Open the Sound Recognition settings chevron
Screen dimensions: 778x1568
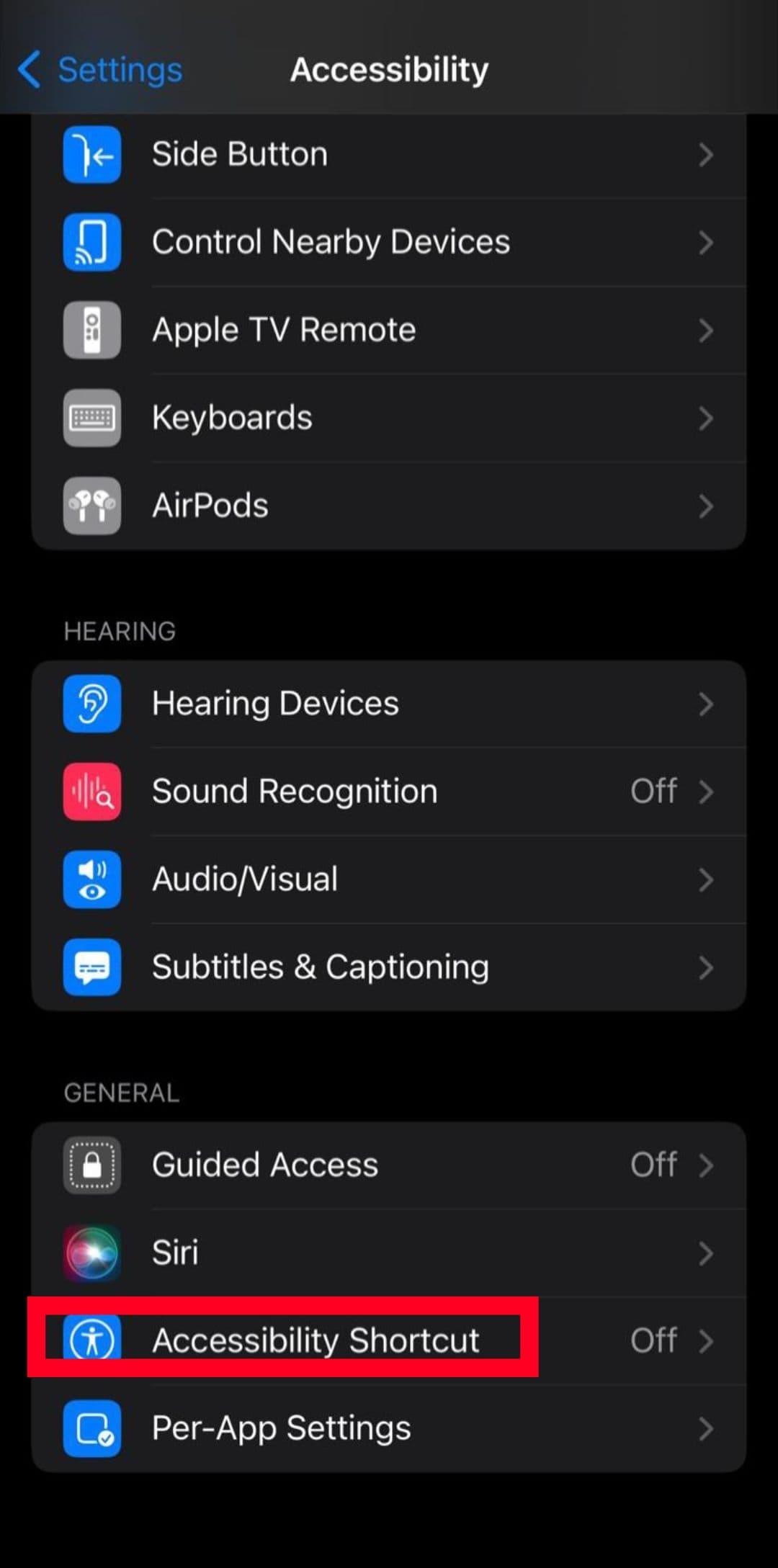(708, 792)
